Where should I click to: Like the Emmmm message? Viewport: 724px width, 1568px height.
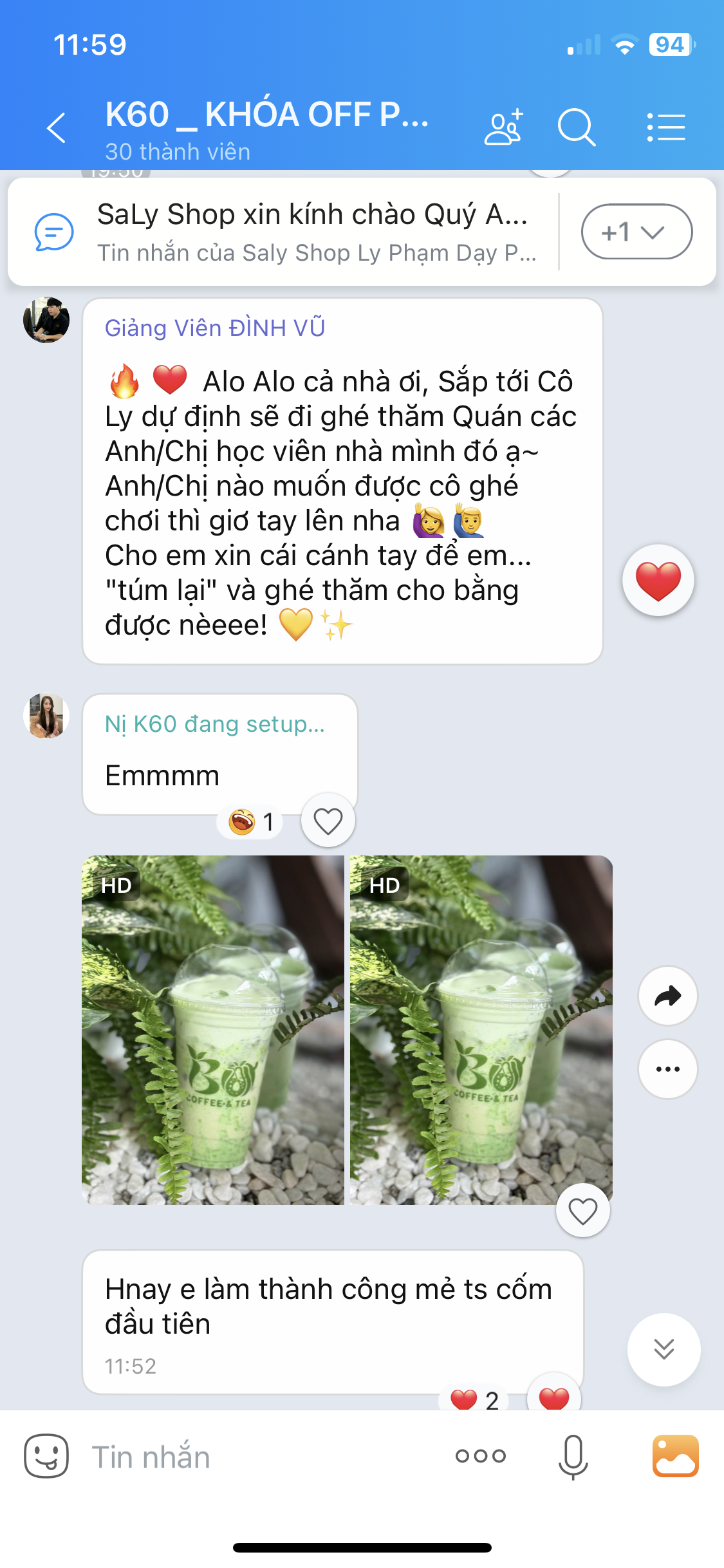pos(328,821)
